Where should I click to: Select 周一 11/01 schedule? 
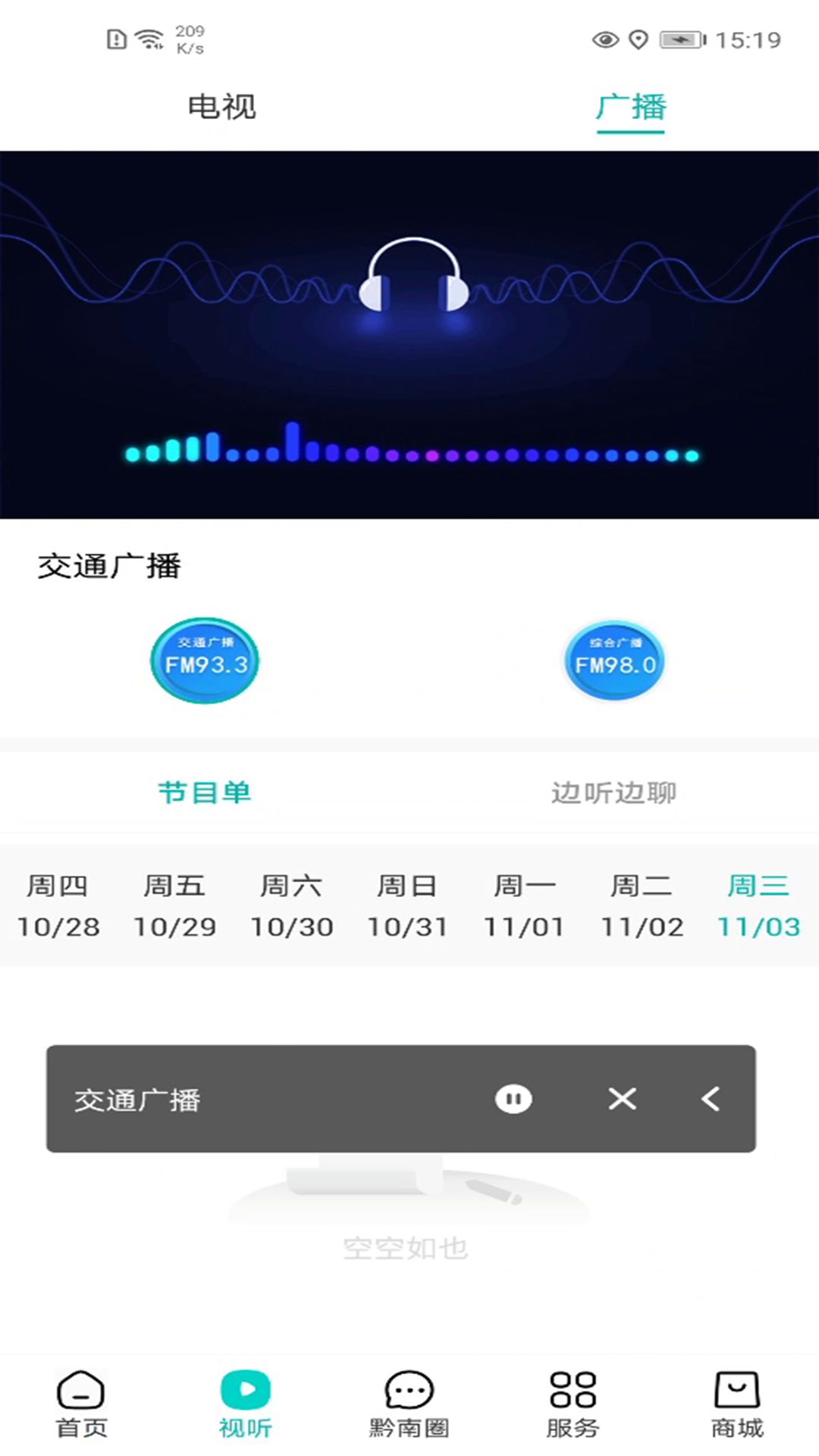pos(525,905)
